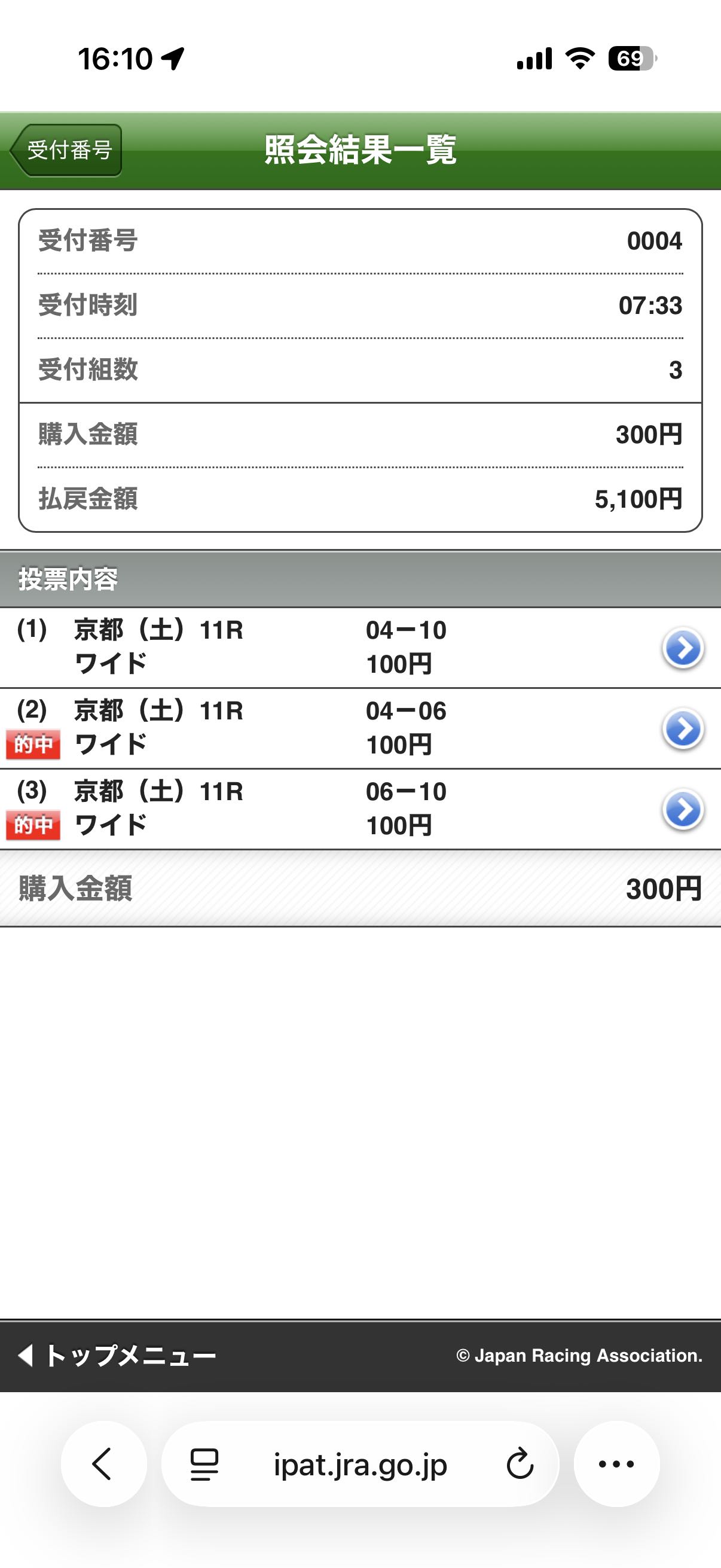Open bet details for ワイド 04ー10
Viewport: 721px width, 1568px height.
click(683, 648)
